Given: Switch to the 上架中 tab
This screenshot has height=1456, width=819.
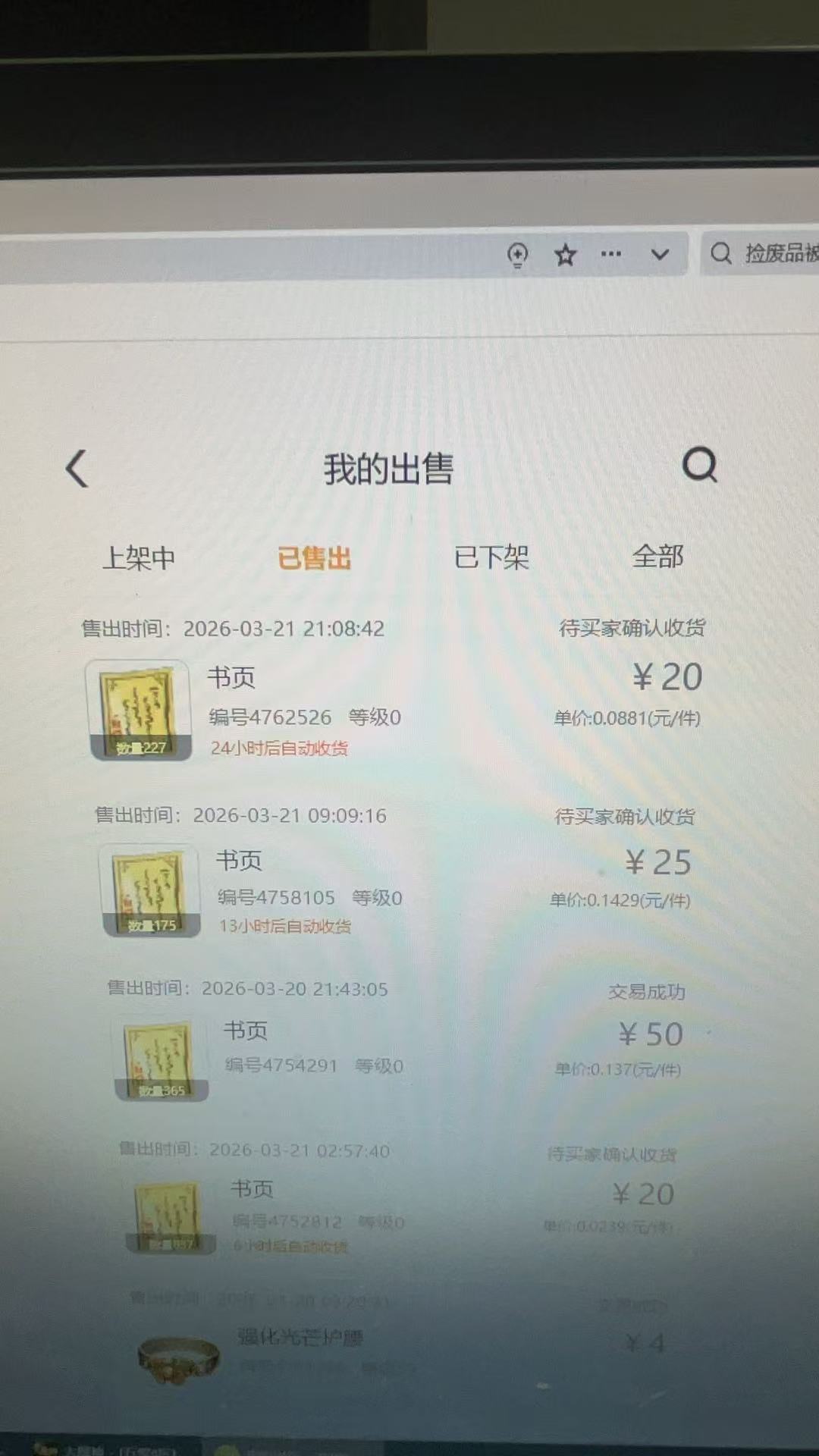Looking at the screenshot, I should pos(140,557).
